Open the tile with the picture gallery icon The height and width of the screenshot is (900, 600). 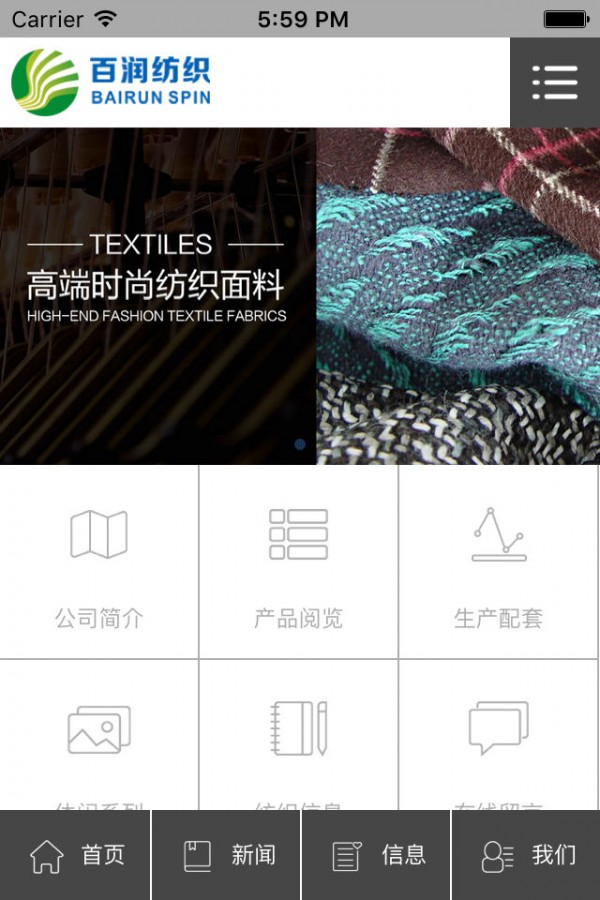pos(99,735)
